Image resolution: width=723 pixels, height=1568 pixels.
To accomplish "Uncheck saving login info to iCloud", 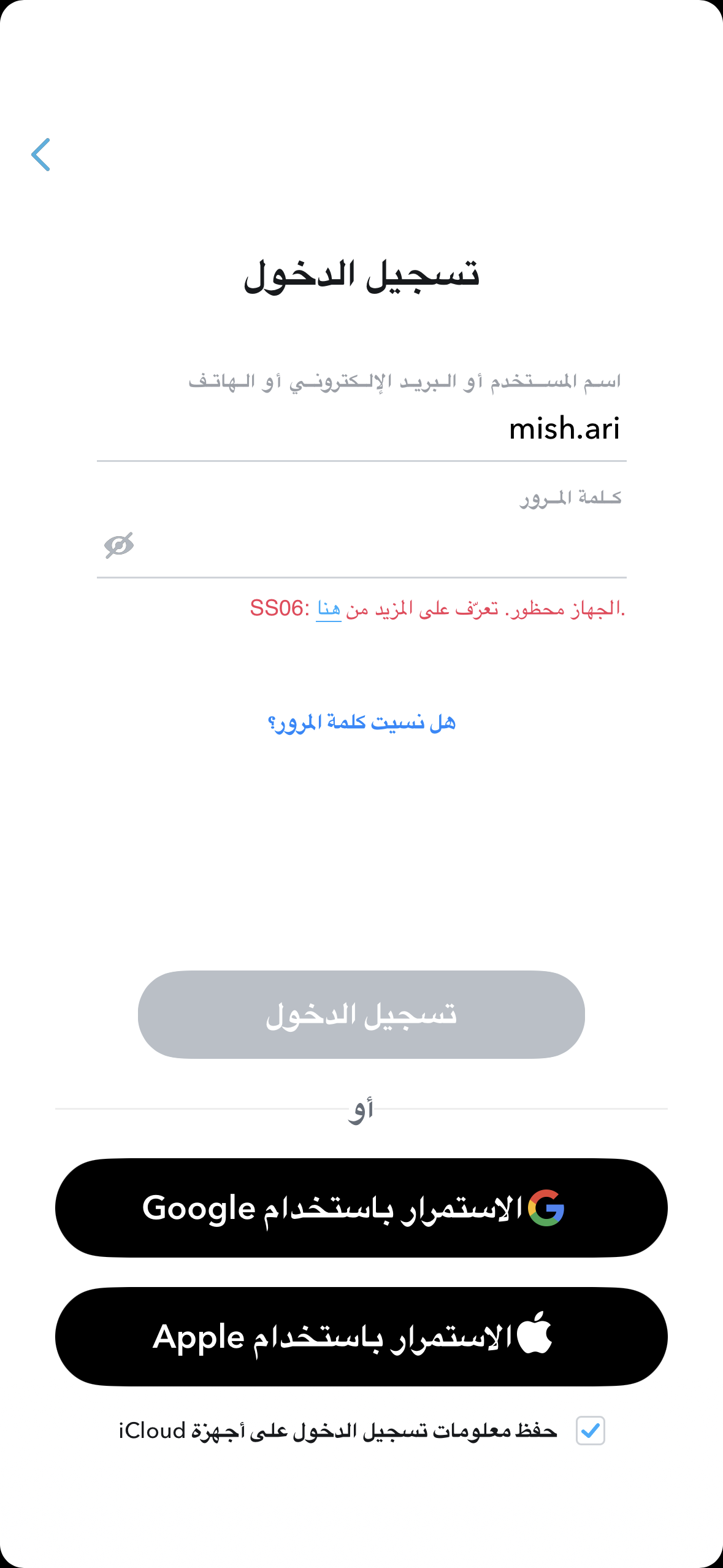I will tap(590, 1430).
